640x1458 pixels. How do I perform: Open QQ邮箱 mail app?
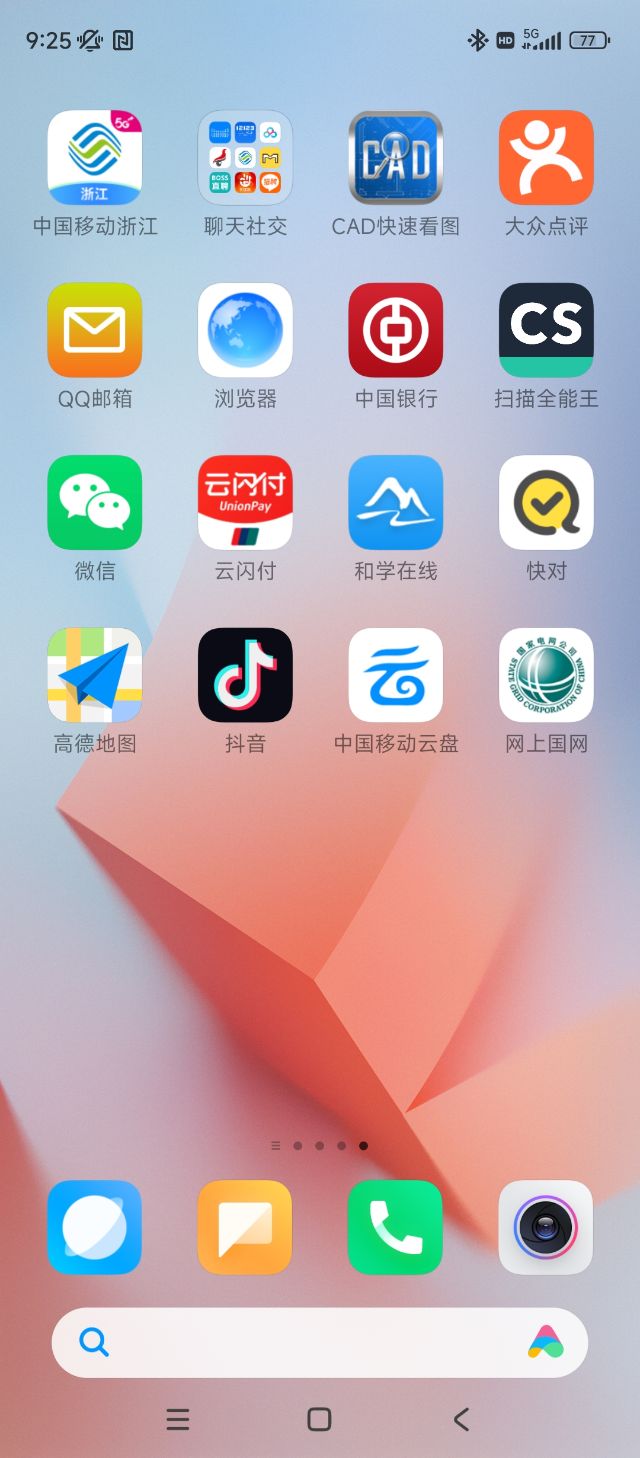(95, 330)
